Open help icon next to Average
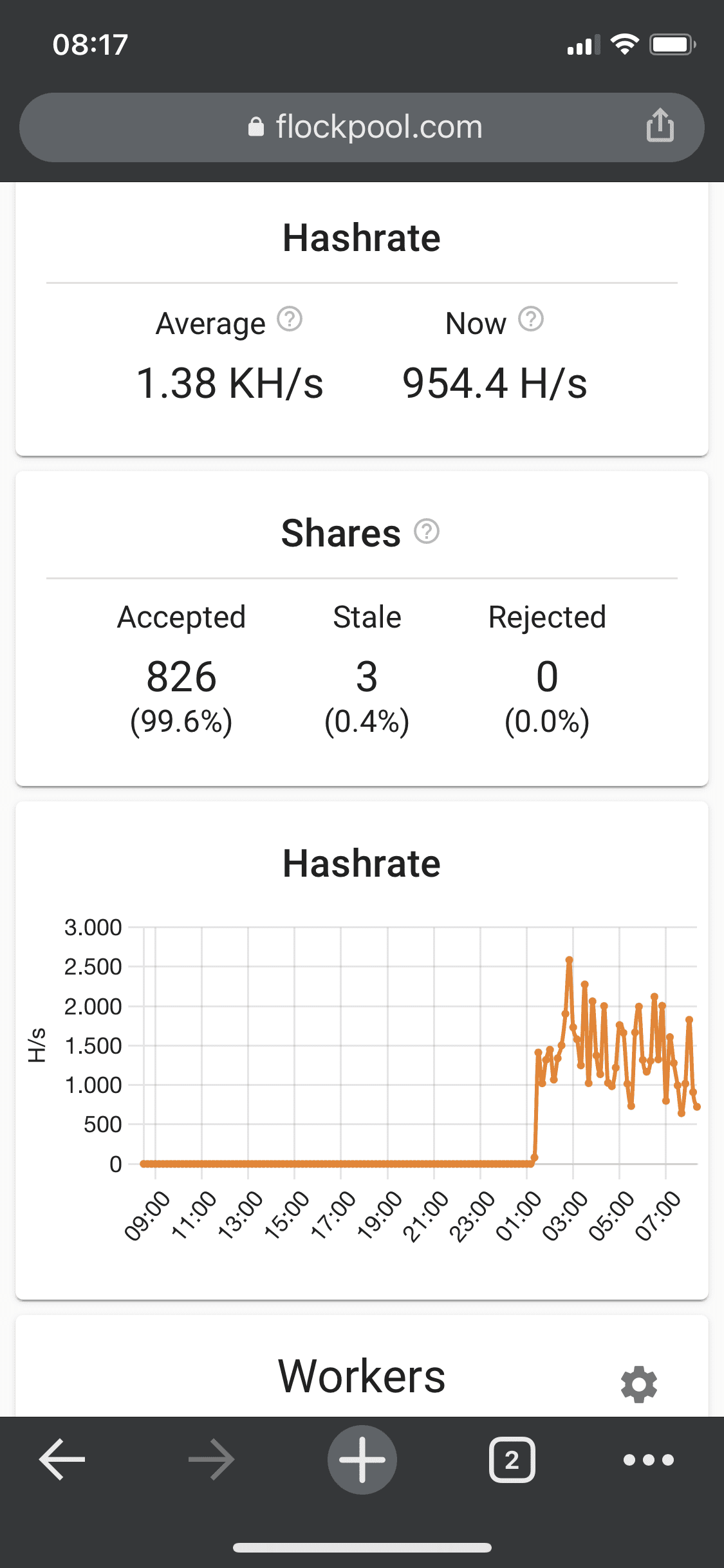 point(290,319)
